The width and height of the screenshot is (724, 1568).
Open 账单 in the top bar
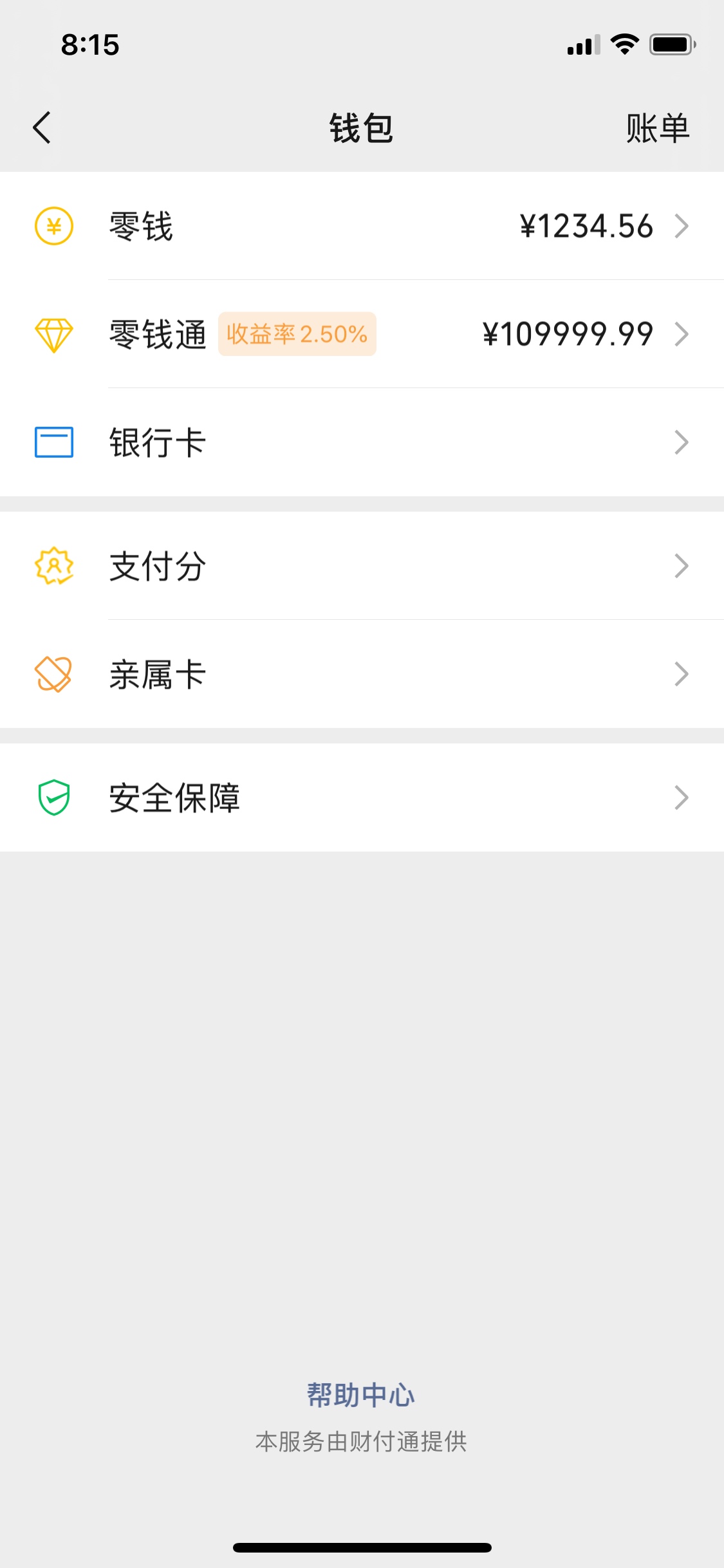pos(658,128)
